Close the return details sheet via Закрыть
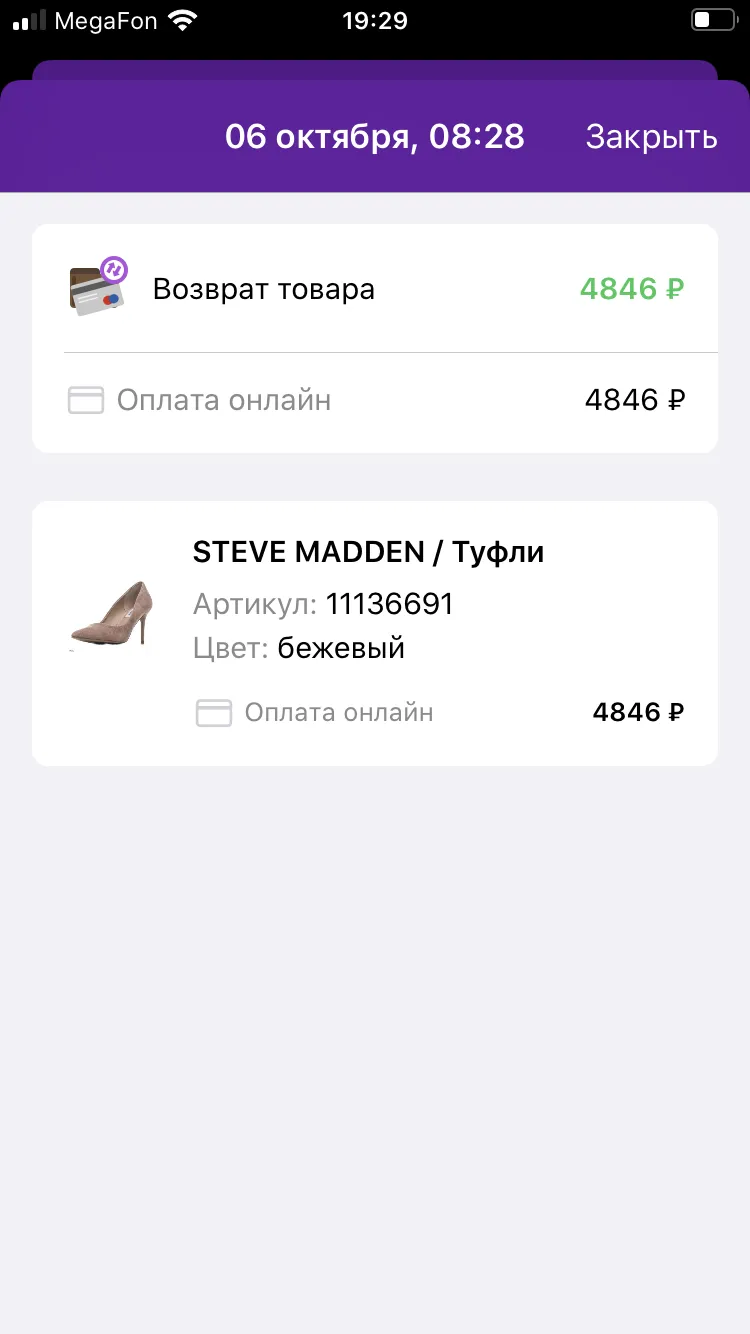The width and height of the screenshot is (750, 1334). [x=651, y=137]
